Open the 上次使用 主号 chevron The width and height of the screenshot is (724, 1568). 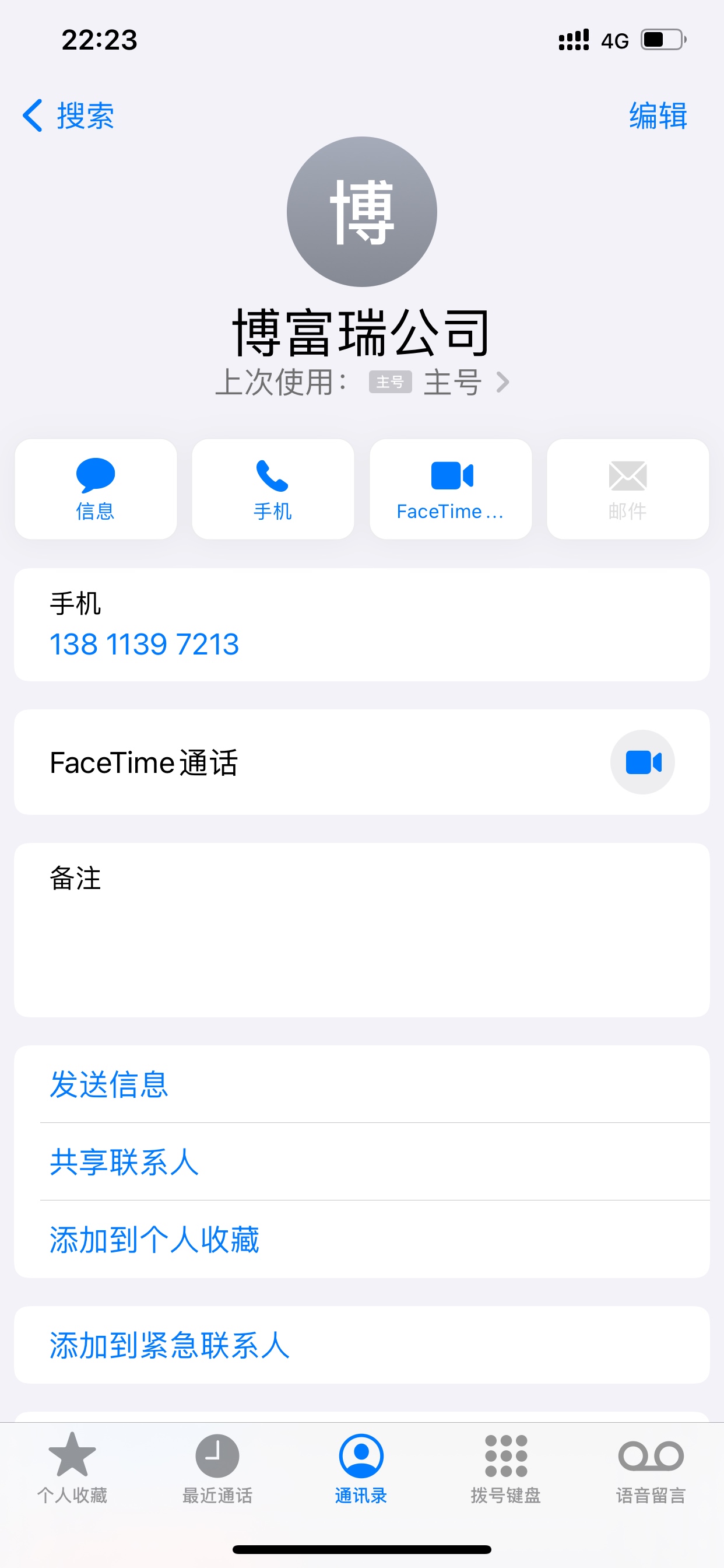pos(502,382)
